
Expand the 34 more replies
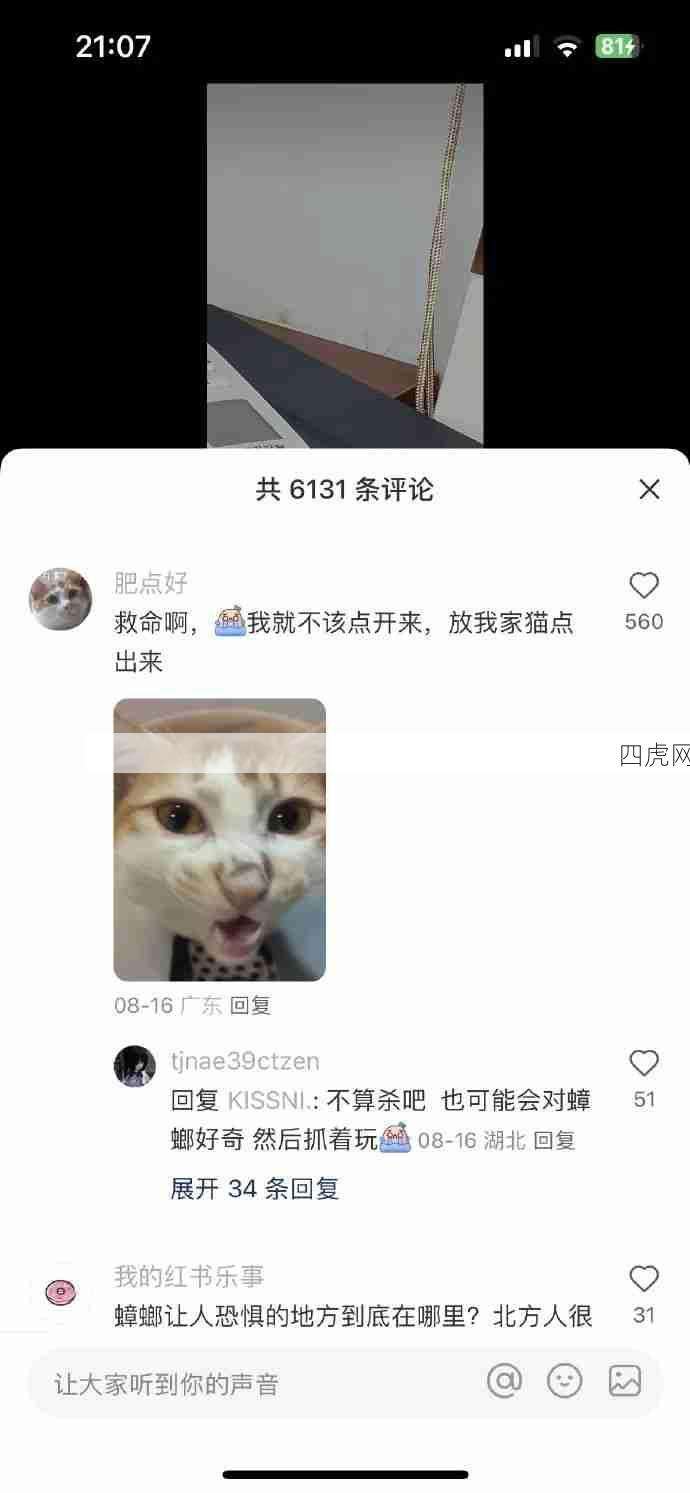pos(254,1188)
